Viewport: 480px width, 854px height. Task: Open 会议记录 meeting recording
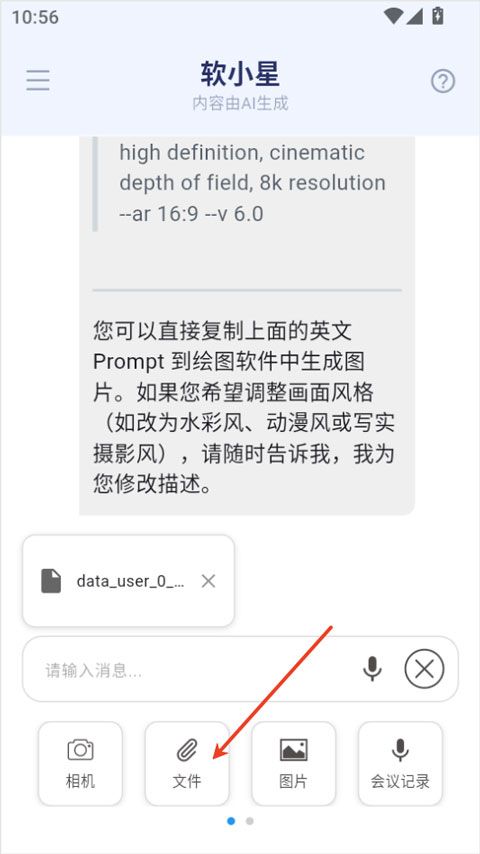point(400,764)
